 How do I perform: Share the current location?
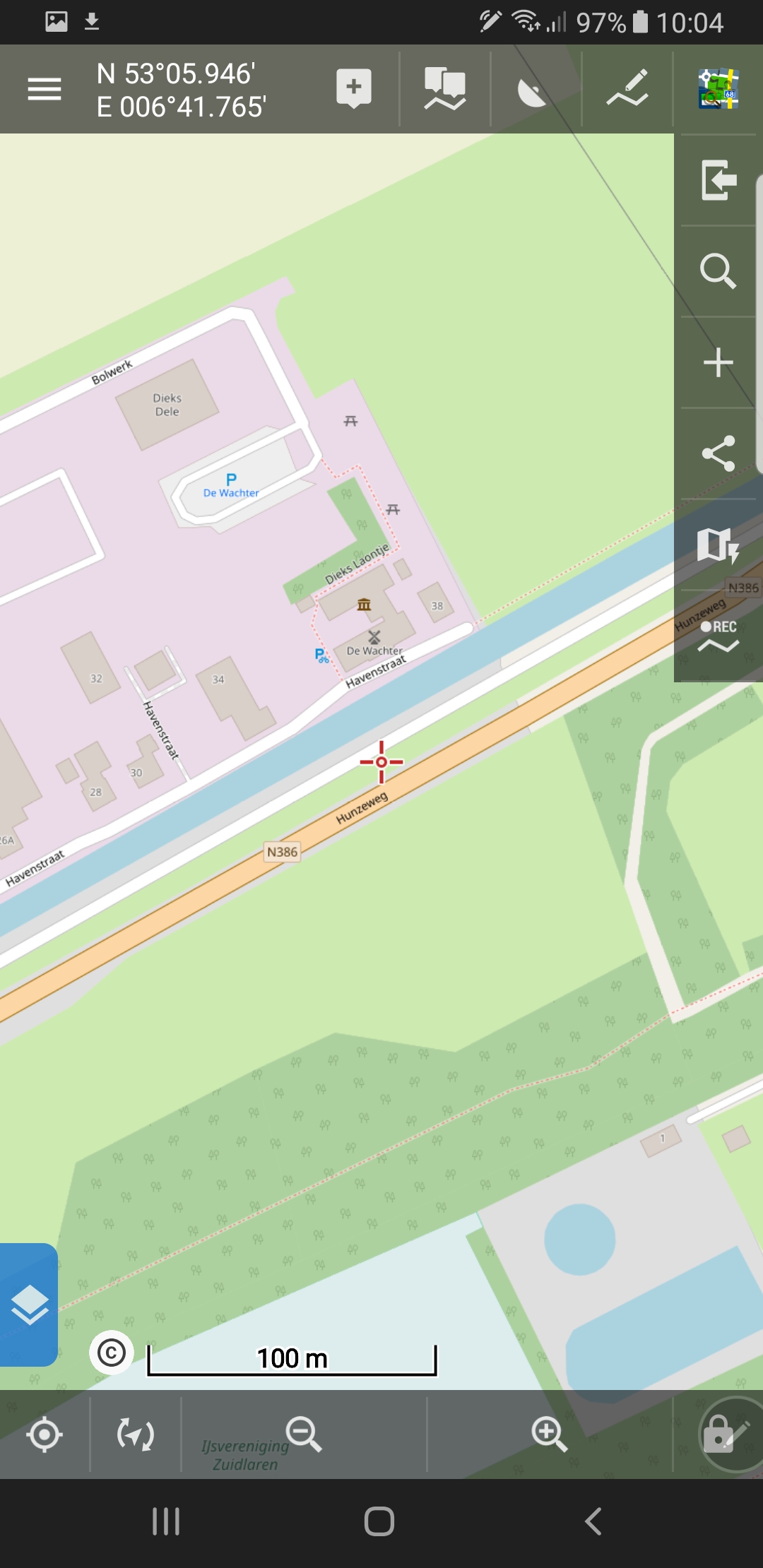(718, 453)
